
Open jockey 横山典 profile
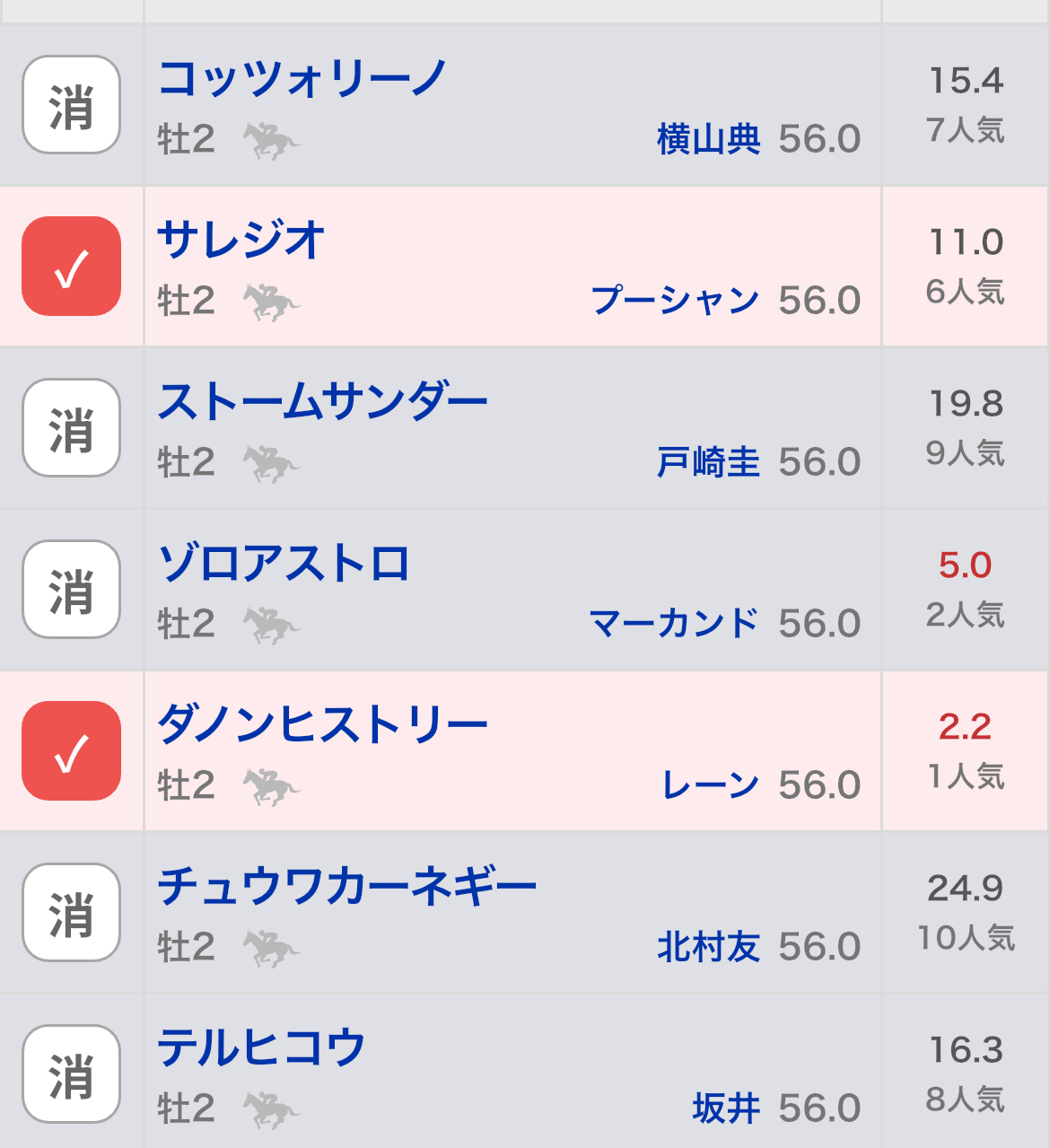coord(708,139)
